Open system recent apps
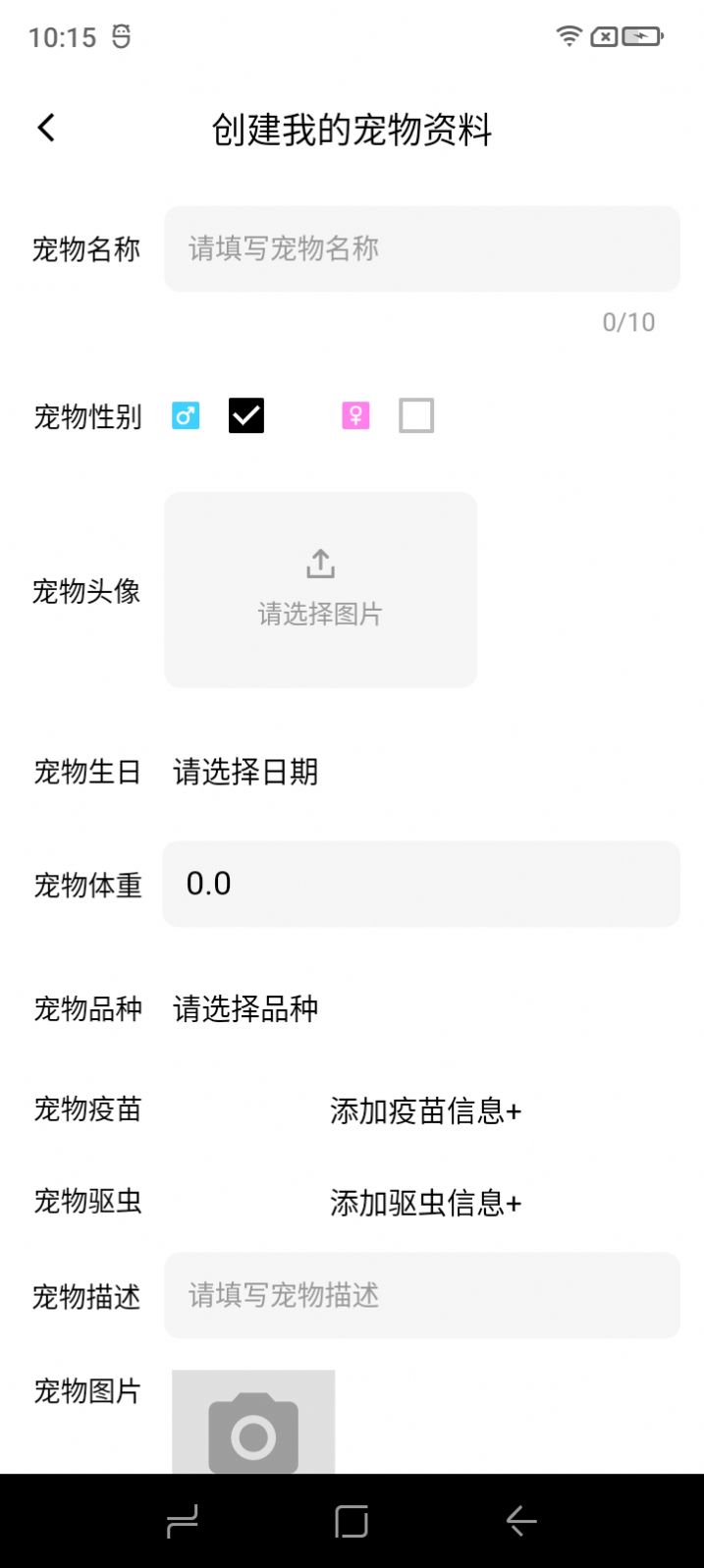 click(183, 1522)
